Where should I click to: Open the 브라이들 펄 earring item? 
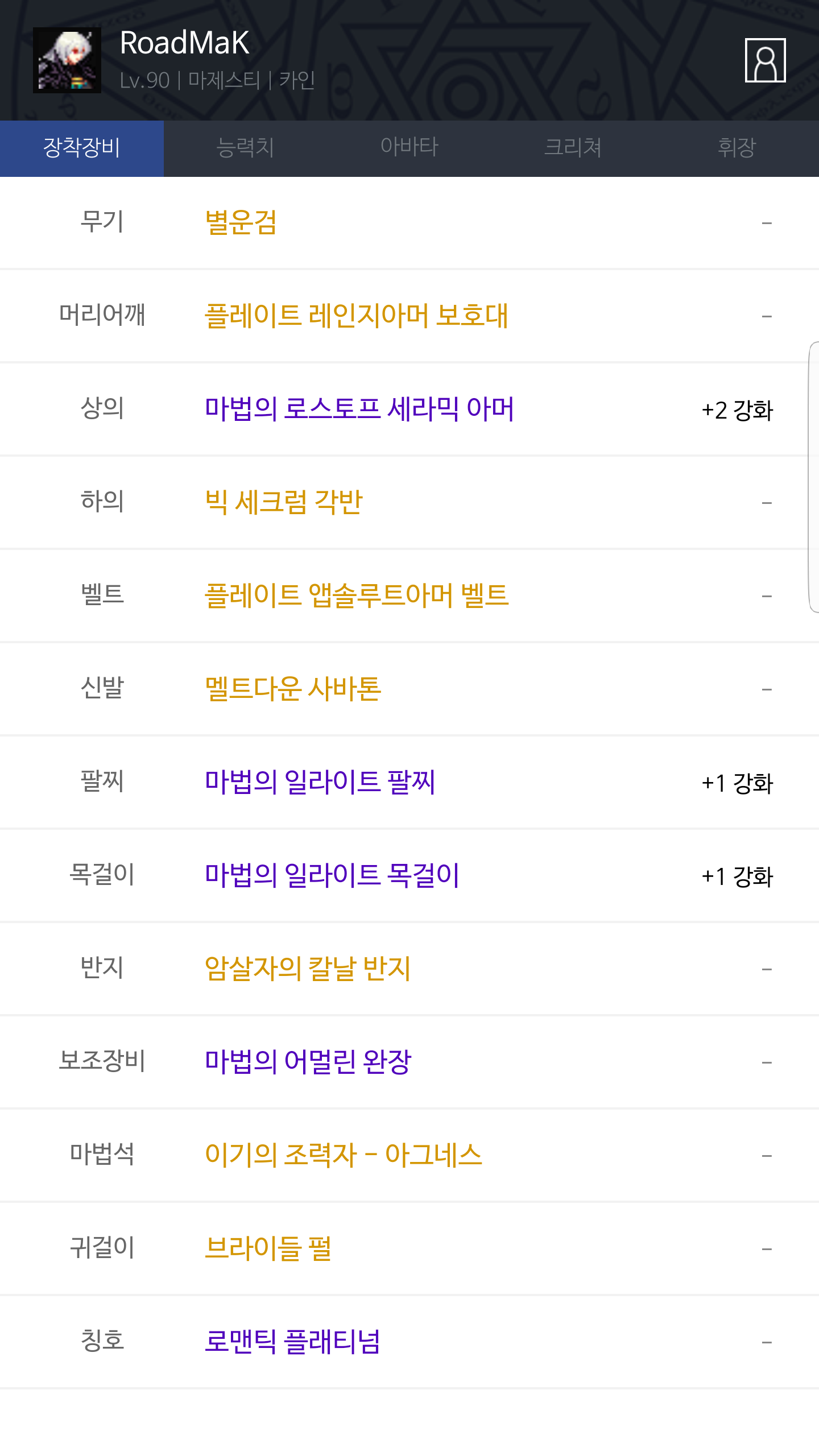[268, 1248]
